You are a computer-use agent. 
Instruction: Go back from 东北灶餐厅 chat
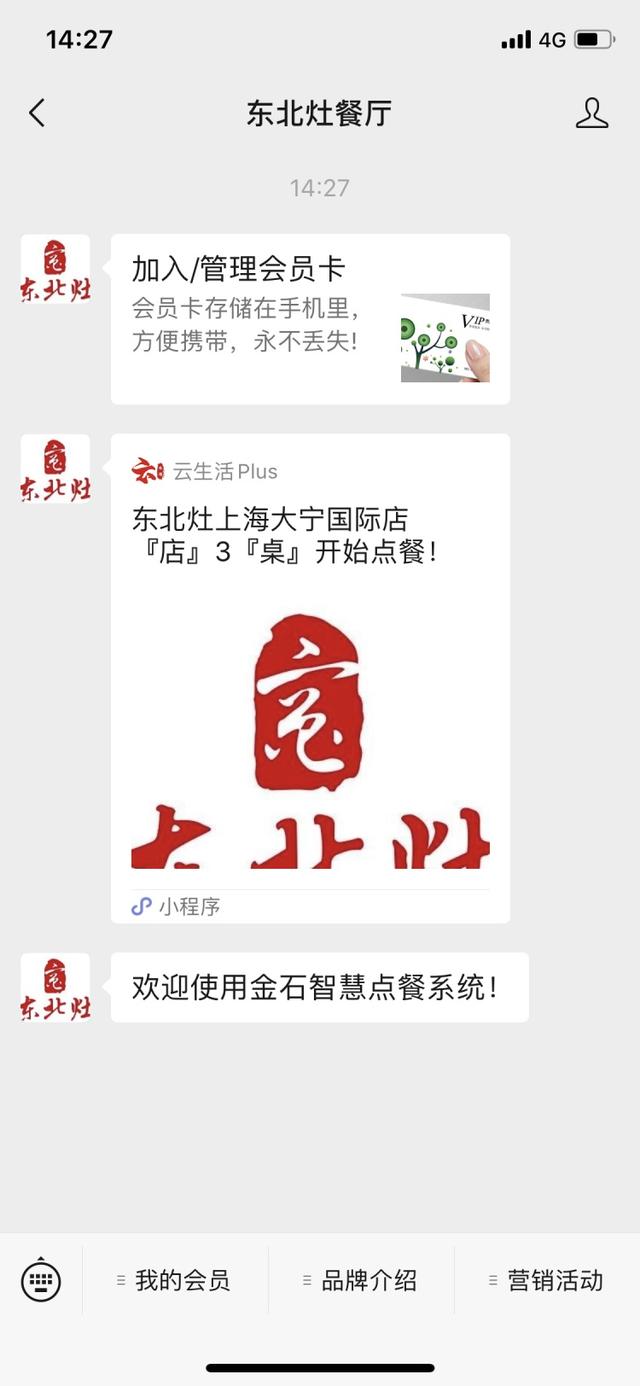click(37, 113)
